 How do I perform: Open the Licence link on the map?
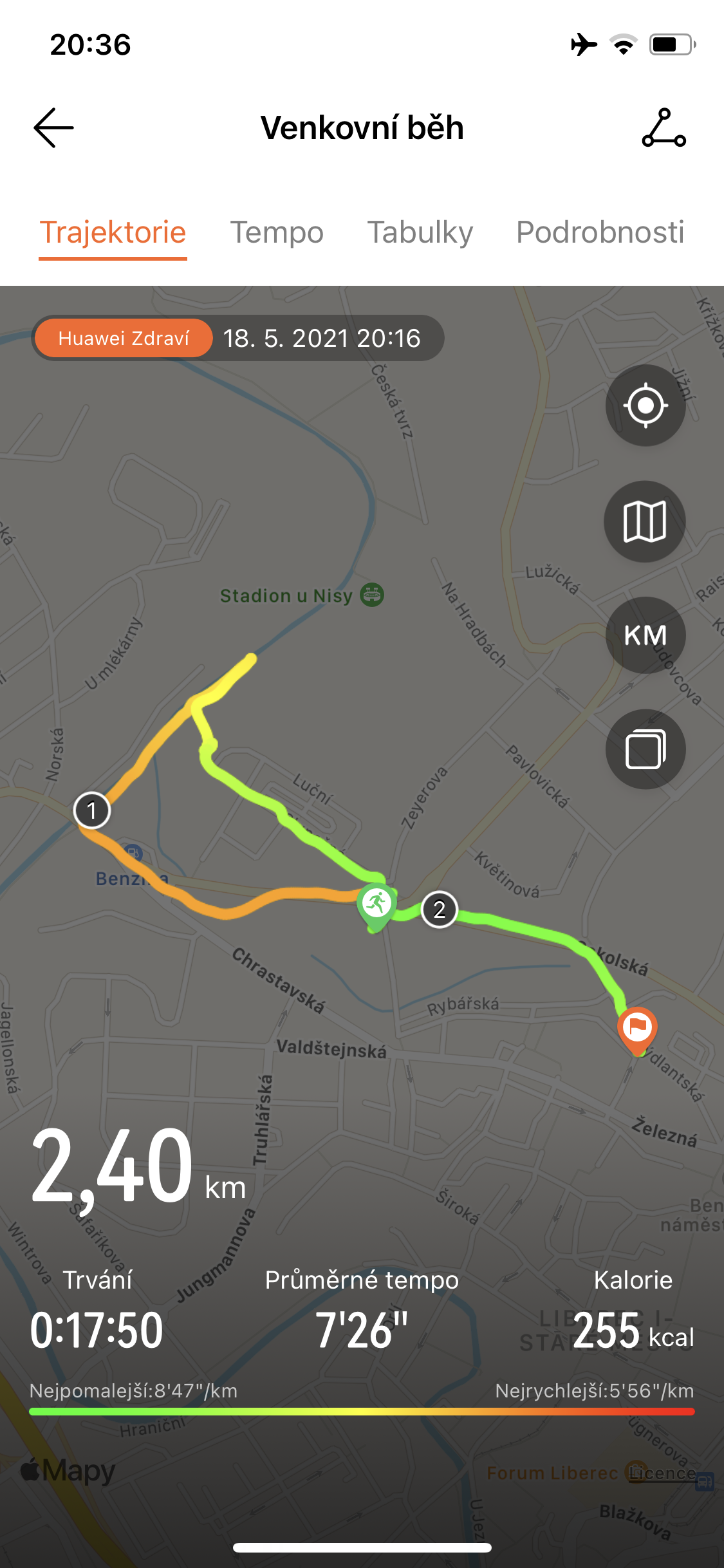tap(662, 1473)
